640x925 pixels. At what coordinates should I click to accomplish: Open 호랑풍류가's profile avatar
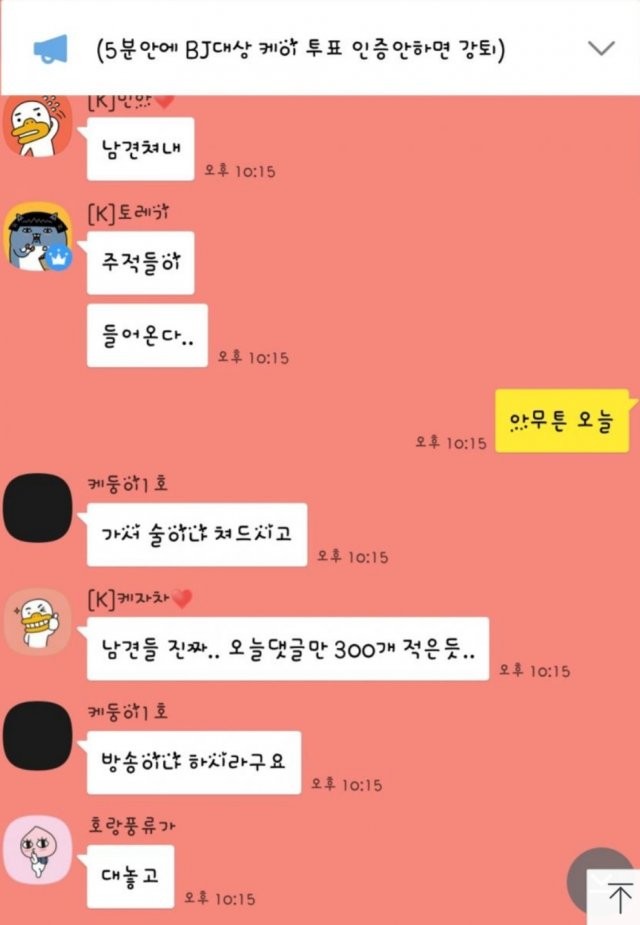(x=38, y=848)
